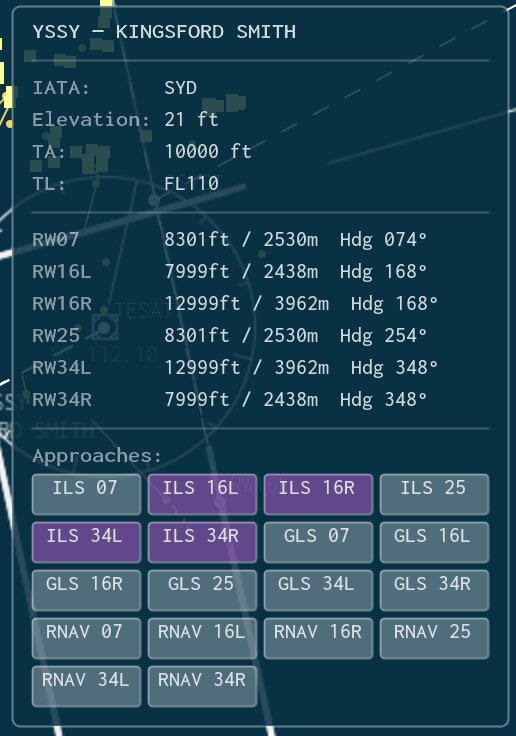
Task: Choose GLS 16L approach
Action: [434, 542]
